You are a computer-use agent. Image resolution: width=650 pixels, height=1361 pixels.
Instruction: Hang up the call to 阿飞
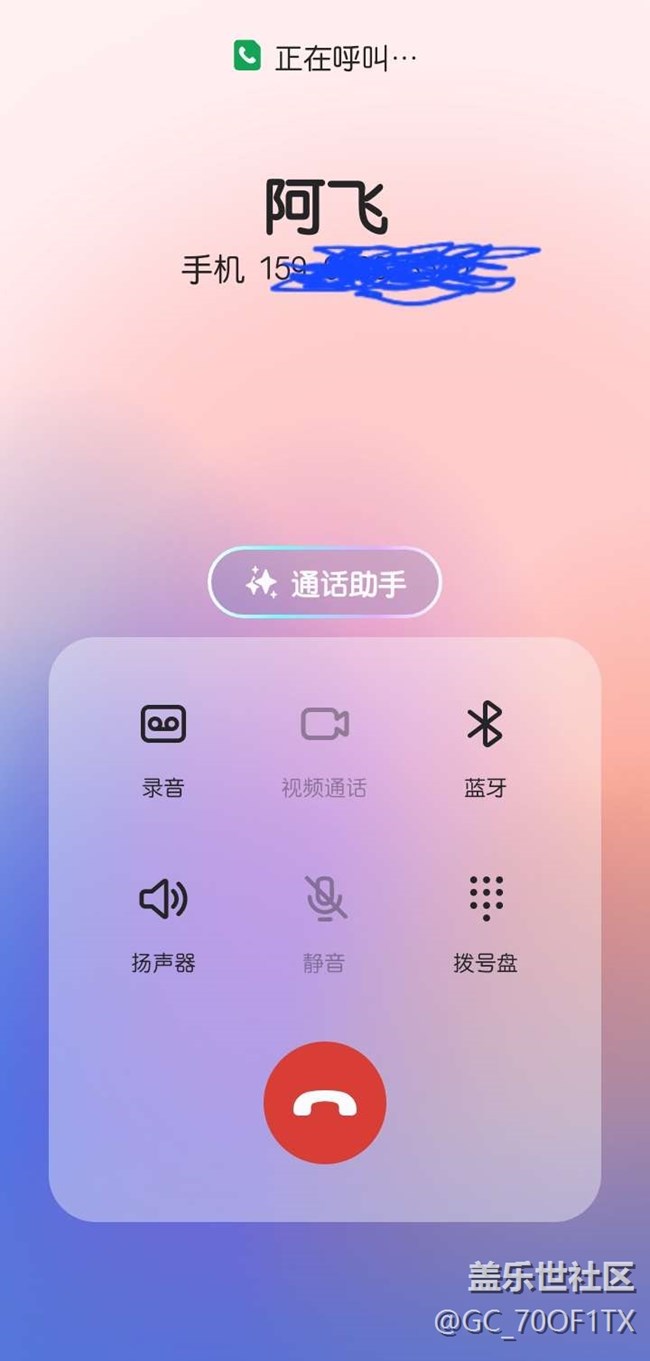pyautogui.click(x=325, y=1103)
